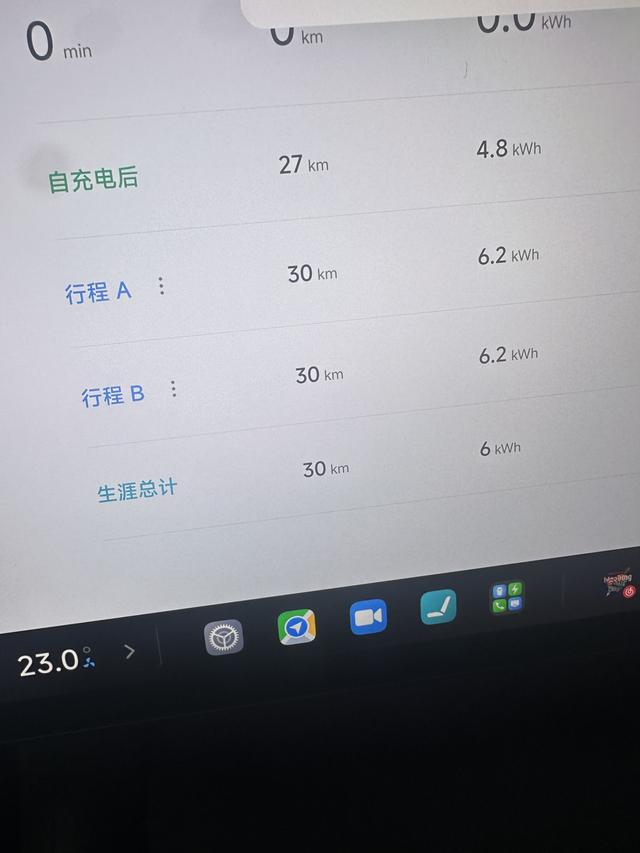Open the game app in the dock

click(x=619, y=583)
